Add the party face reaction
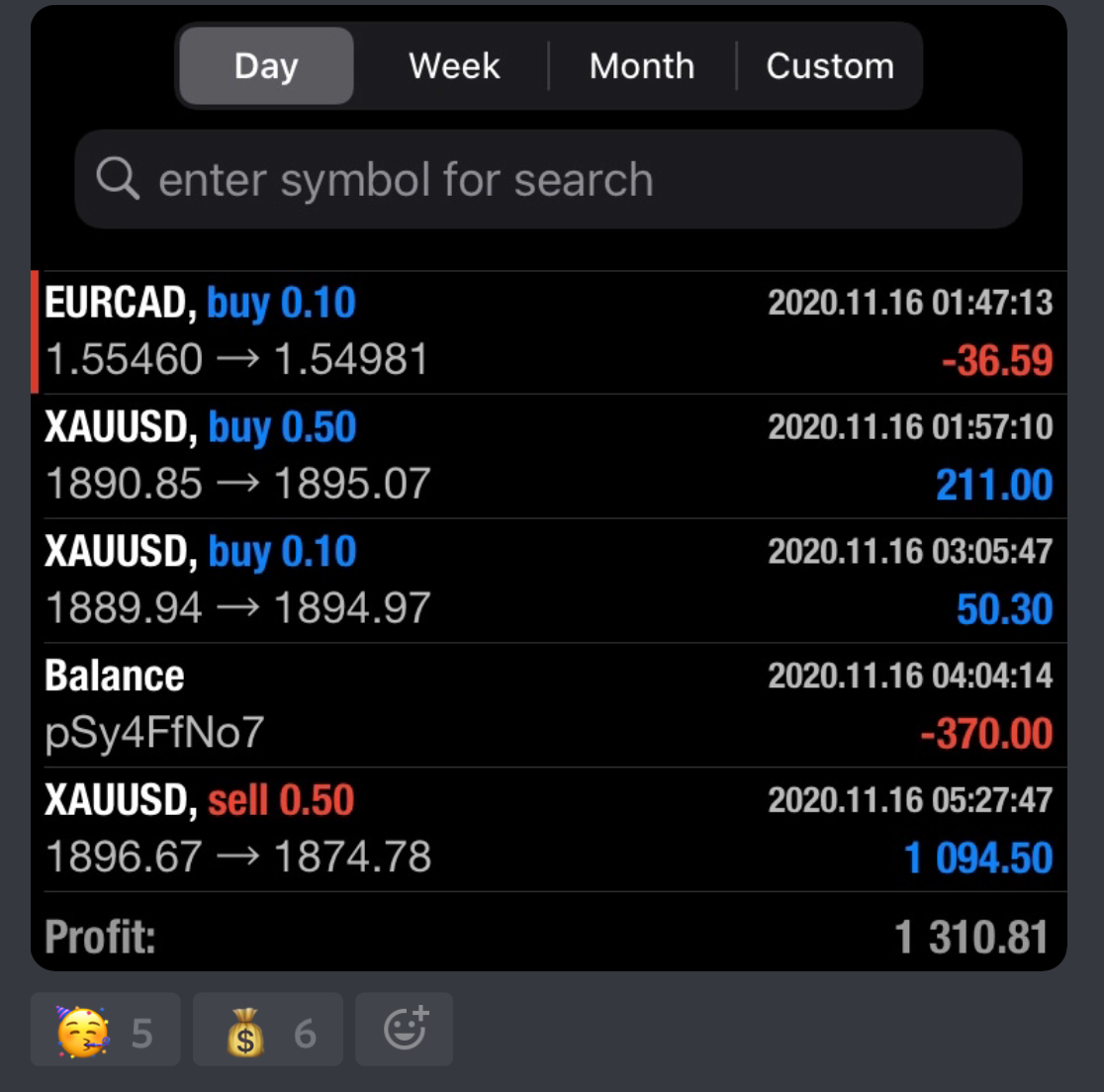The width and height of the screenshot is (1104, 1092). tap(105, 1031)
